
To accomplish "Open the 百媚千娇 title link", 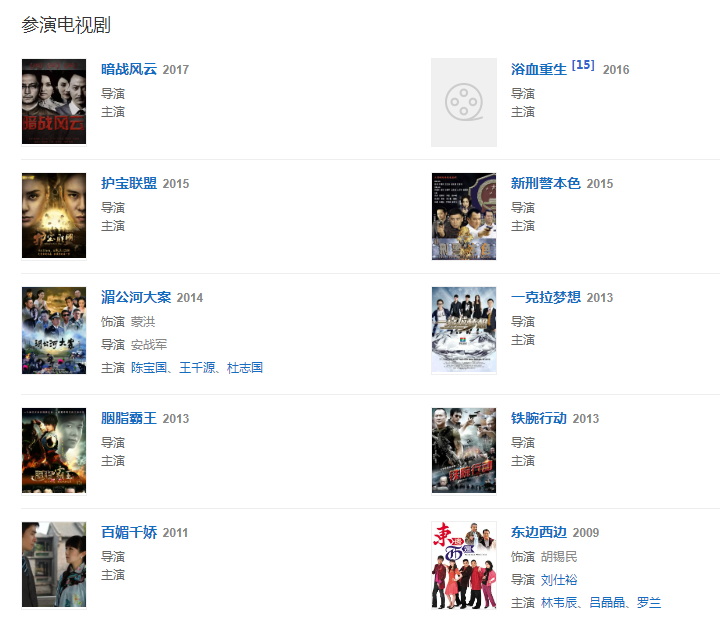I will [129, 532].
